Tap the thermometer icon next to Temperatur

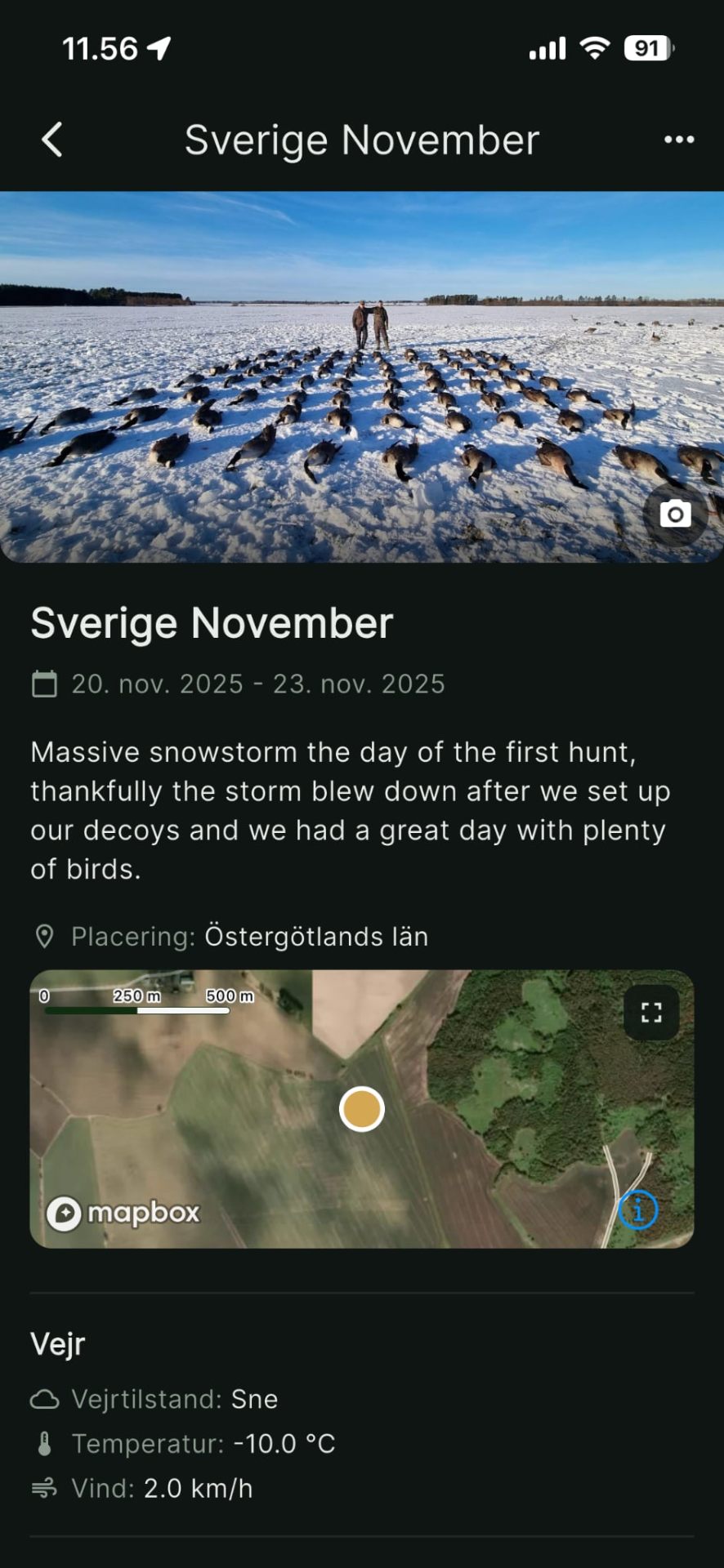point(47,1444)
